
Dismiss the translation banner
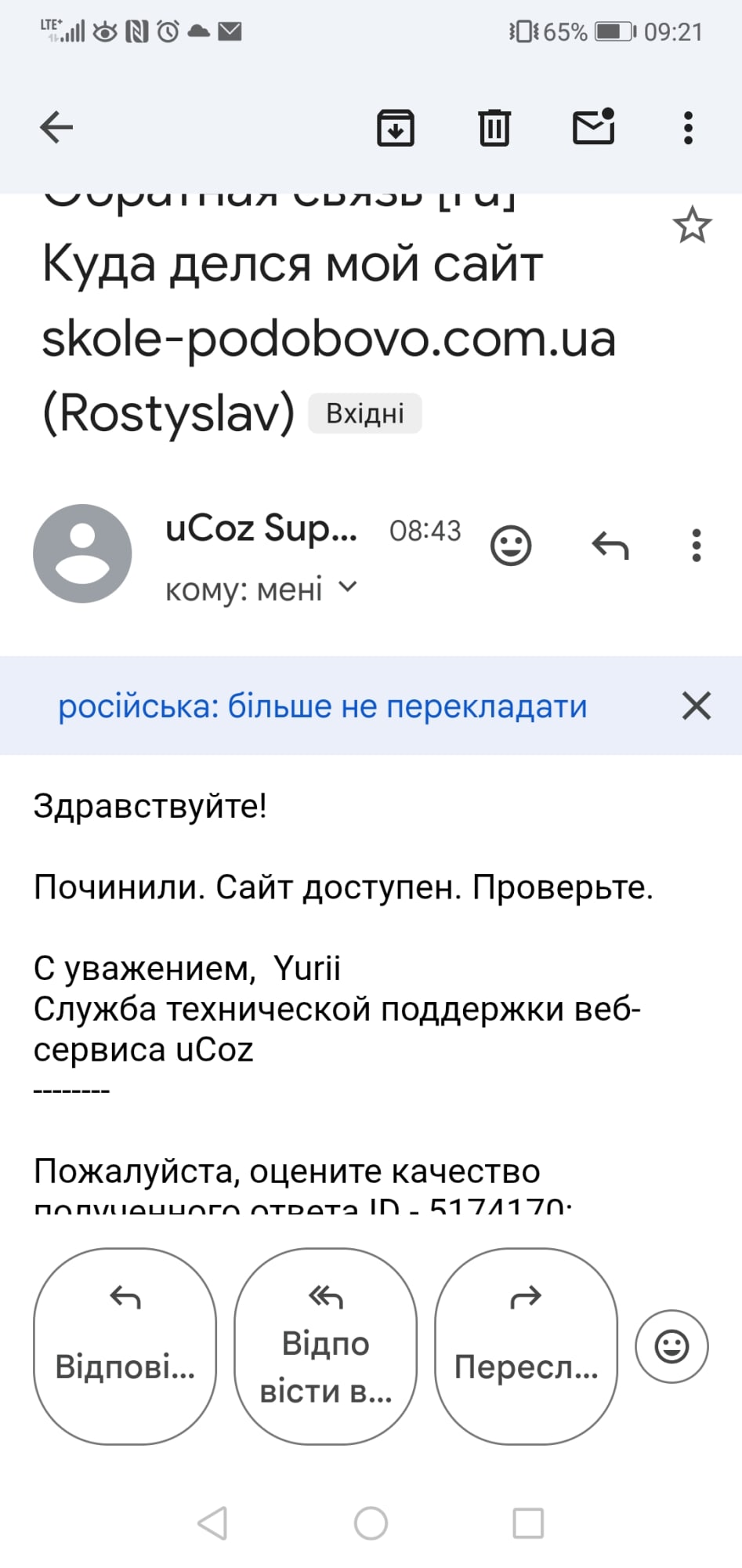696,706
